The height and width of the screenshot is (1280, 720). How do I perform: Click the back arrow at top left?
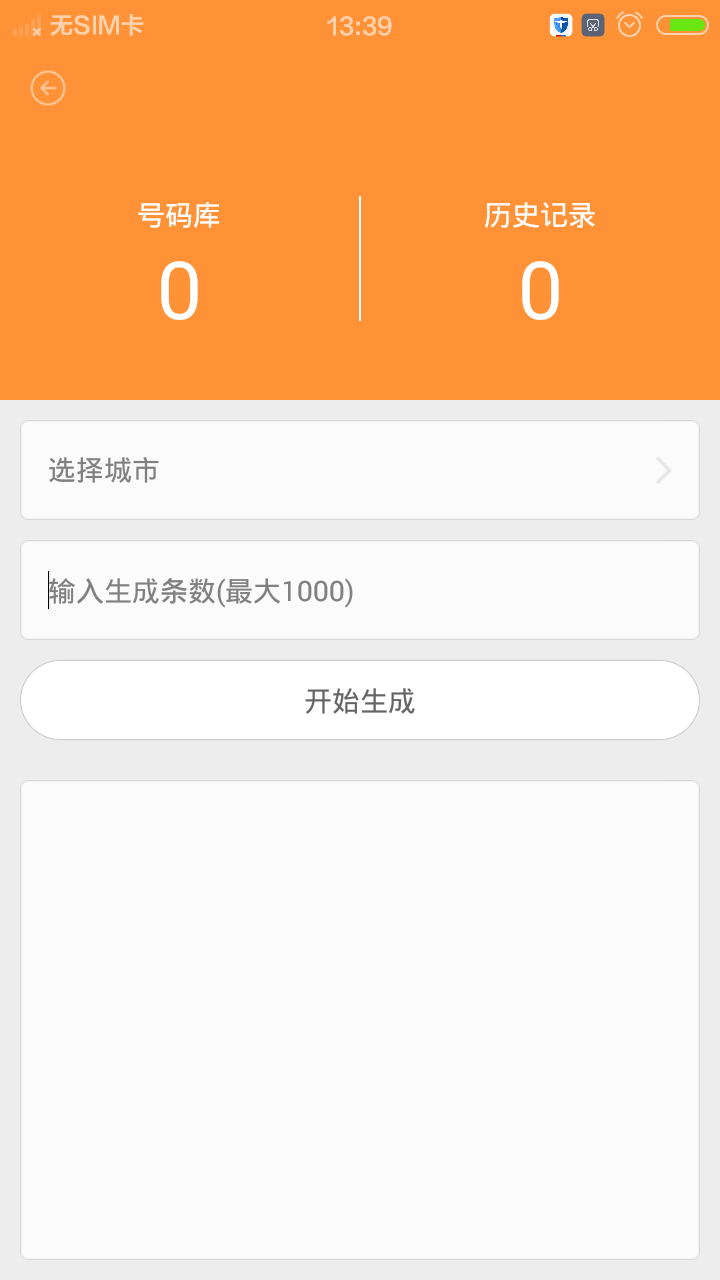pyautogui.click(x=47, y=88)
